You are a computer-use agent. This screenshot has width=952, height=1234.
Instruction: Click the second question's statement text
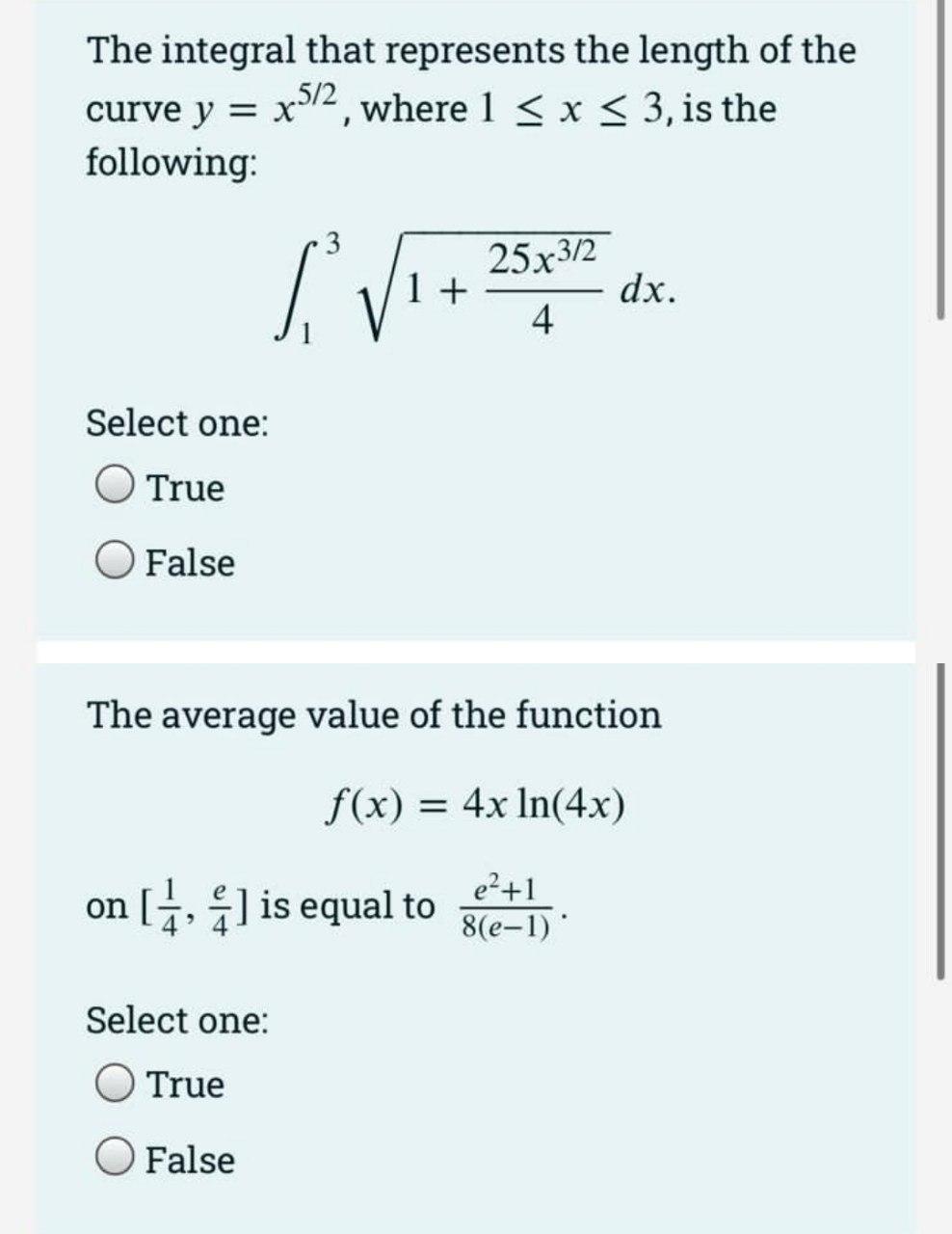pos(371,715)
